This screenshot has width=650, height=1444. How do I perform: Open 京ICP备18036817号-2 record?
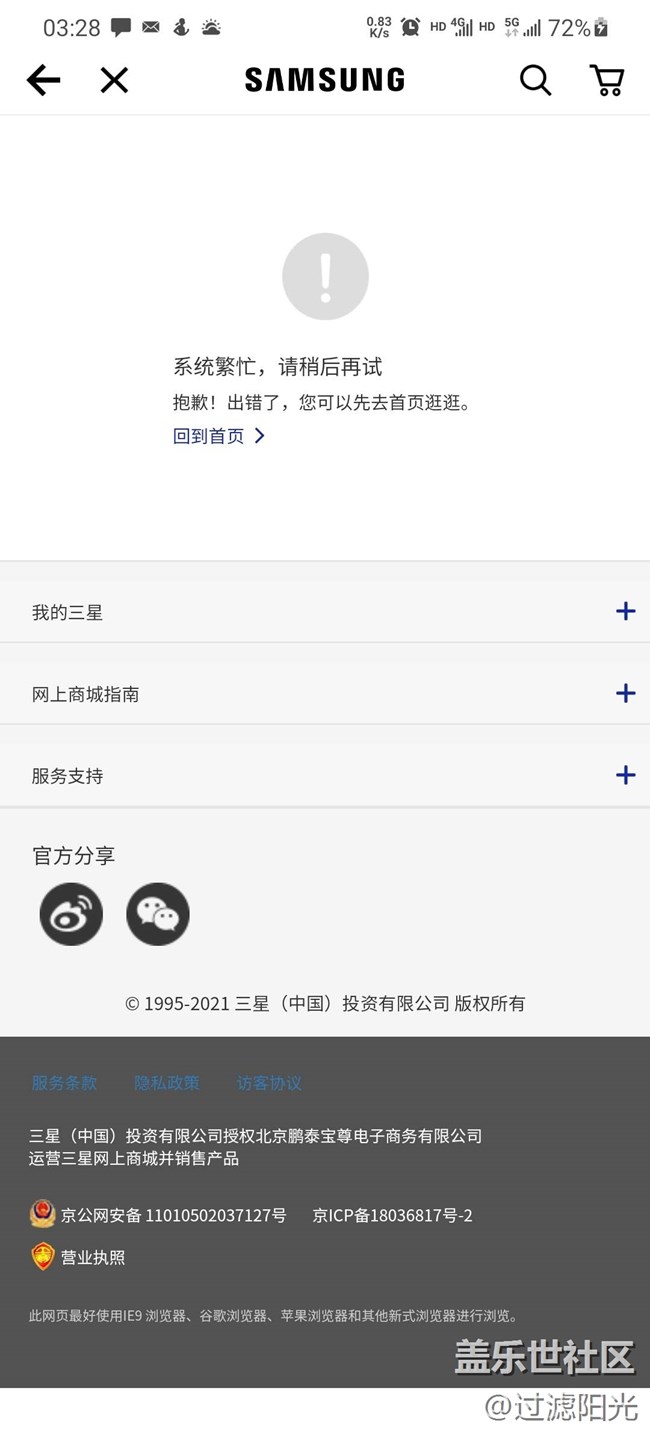392,1216
